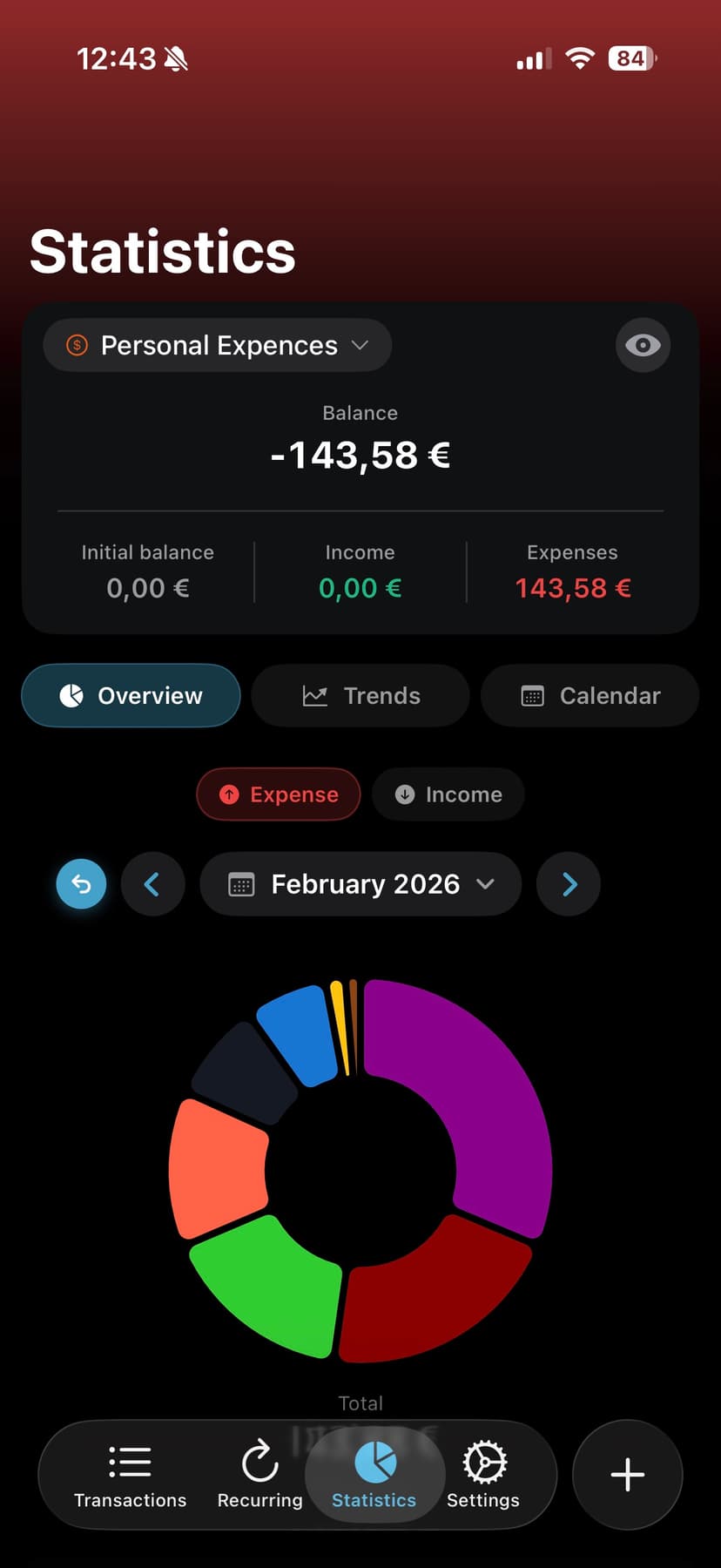Open the Recurring tab
The image size is (721, 1568).
(x=259, y=1476)
